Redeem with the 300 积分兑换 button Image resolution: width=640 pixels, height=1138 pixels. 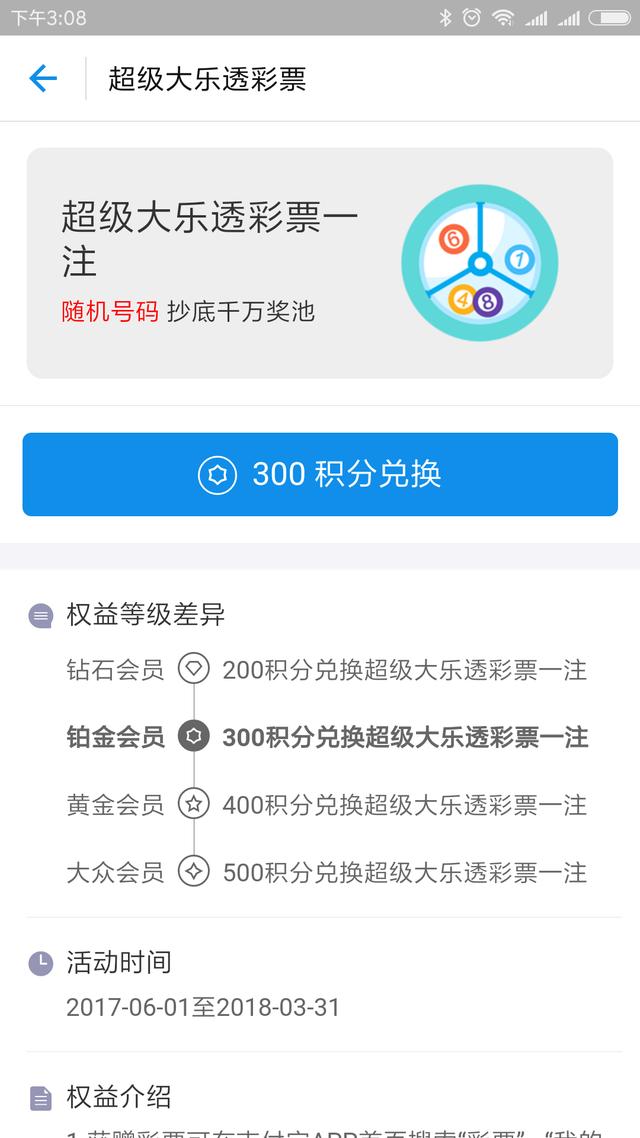click(320, 474)
